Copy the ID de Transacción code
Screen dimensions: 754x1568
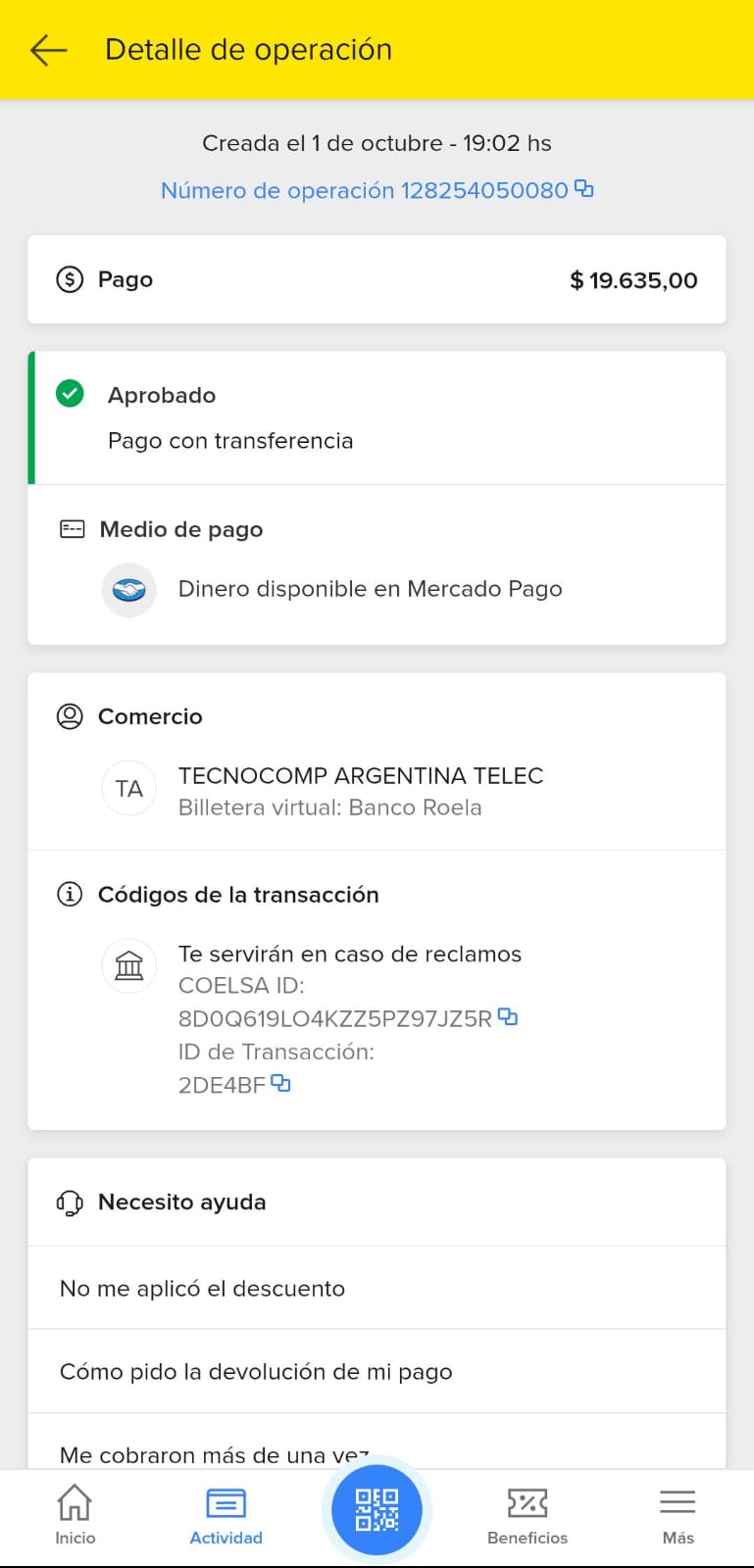pos(280,1083)
